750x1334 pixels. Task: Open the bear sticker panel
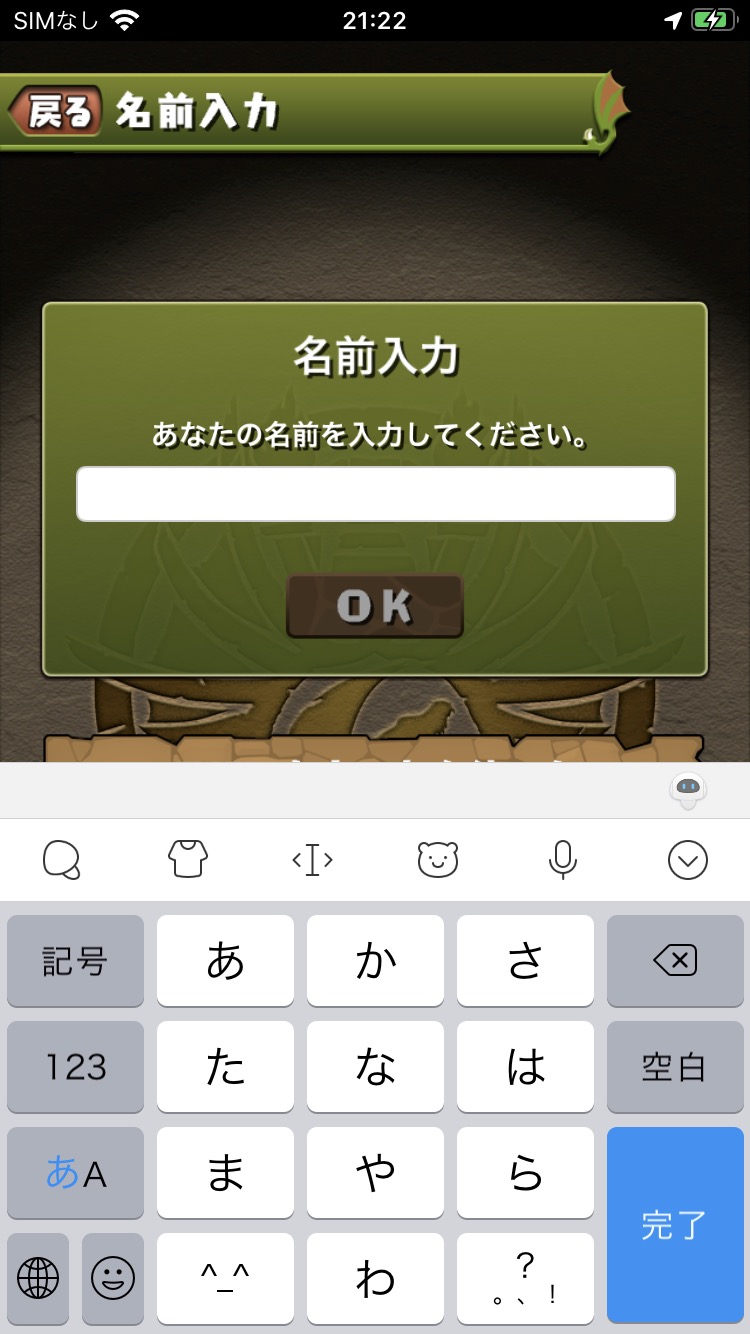click(x=437, y=859)
